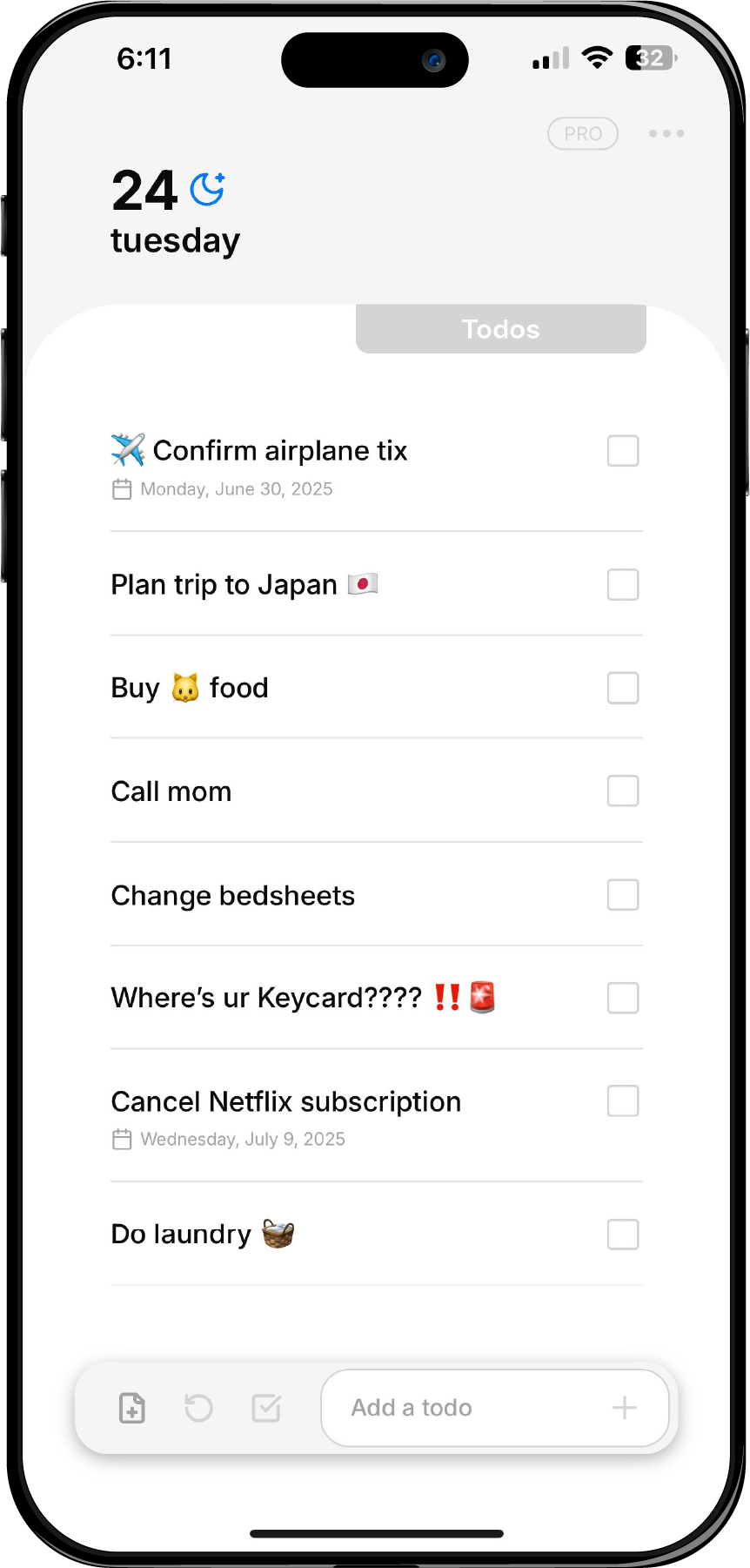
Task: Open the Call mom todo item
Action: pyautogui.click(x=172, y=791)
